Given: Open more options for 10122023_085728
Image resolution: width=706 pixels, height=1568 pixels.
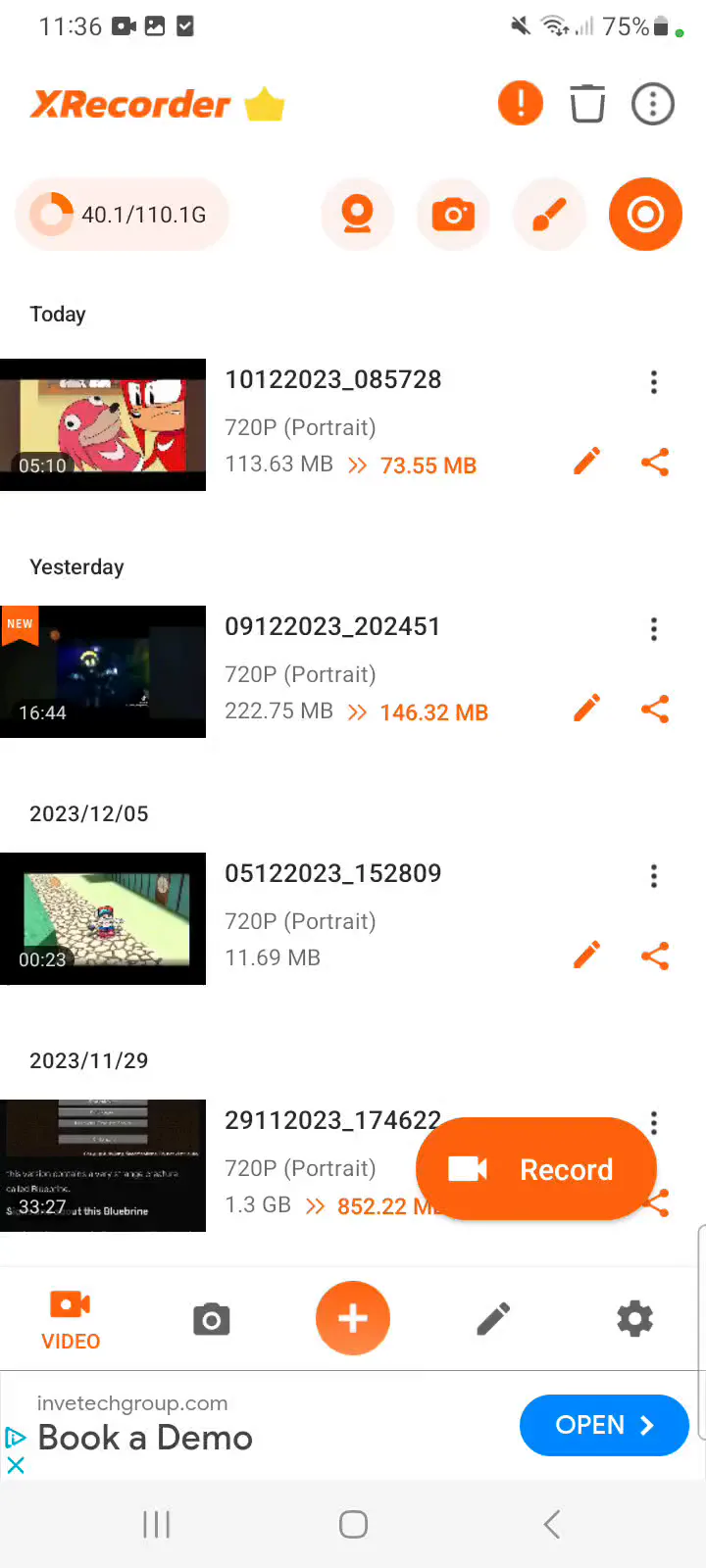Looking at the screenshot, I should [654, 382].
